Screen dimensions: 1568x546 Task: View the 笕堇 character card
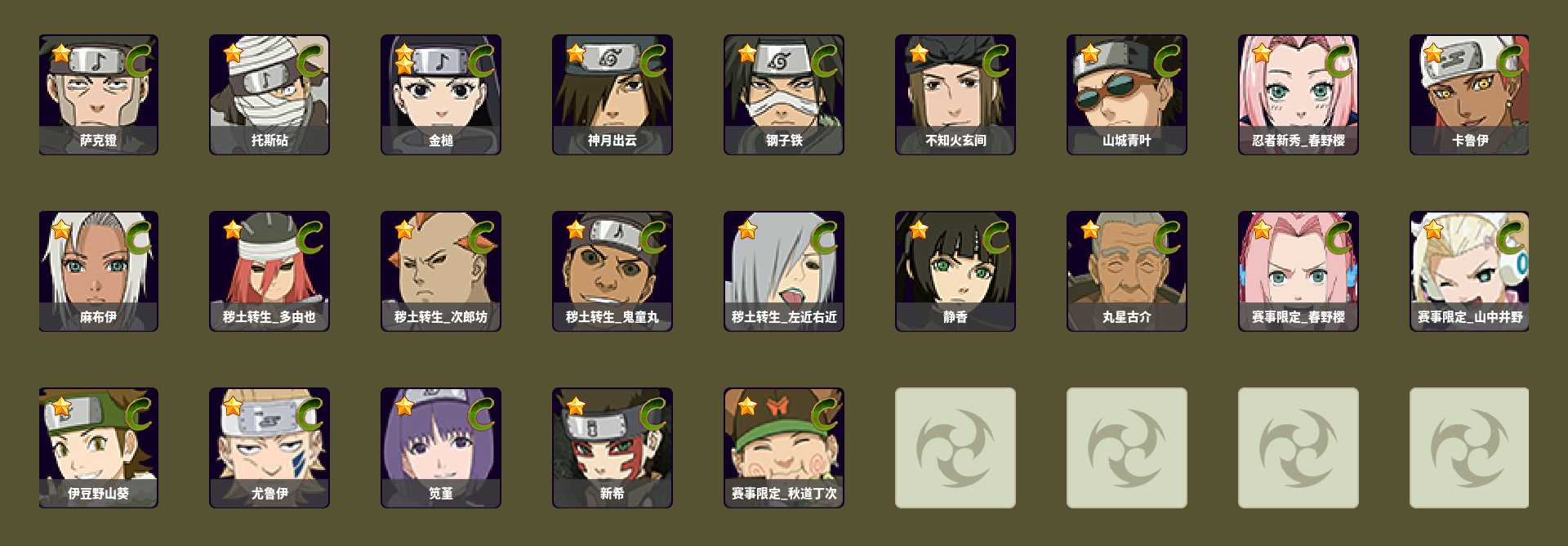(441, 447)
